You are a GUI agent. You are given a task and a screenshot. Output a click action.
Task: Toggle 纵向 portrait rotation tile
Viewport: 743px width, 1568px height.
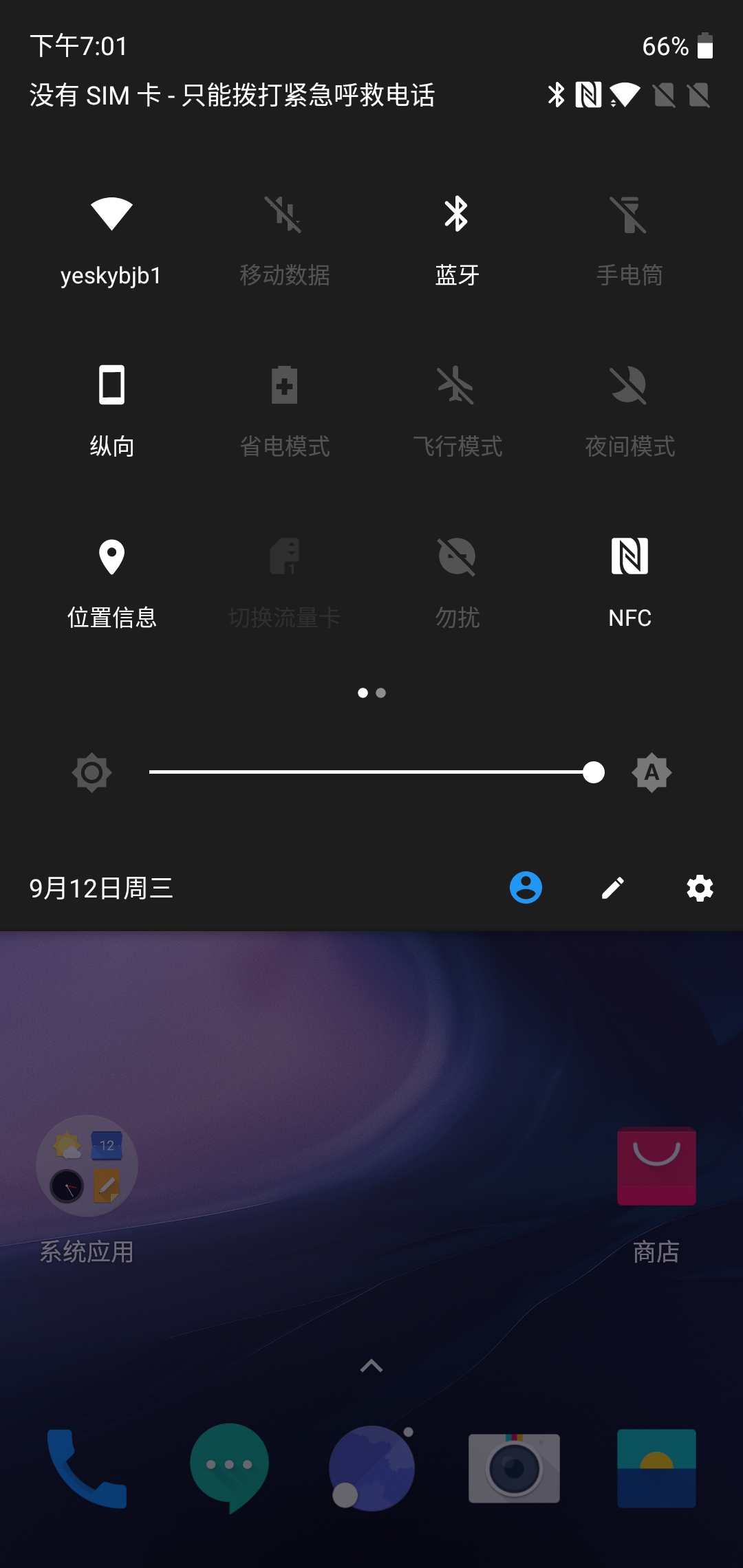(x=111, y=385)
